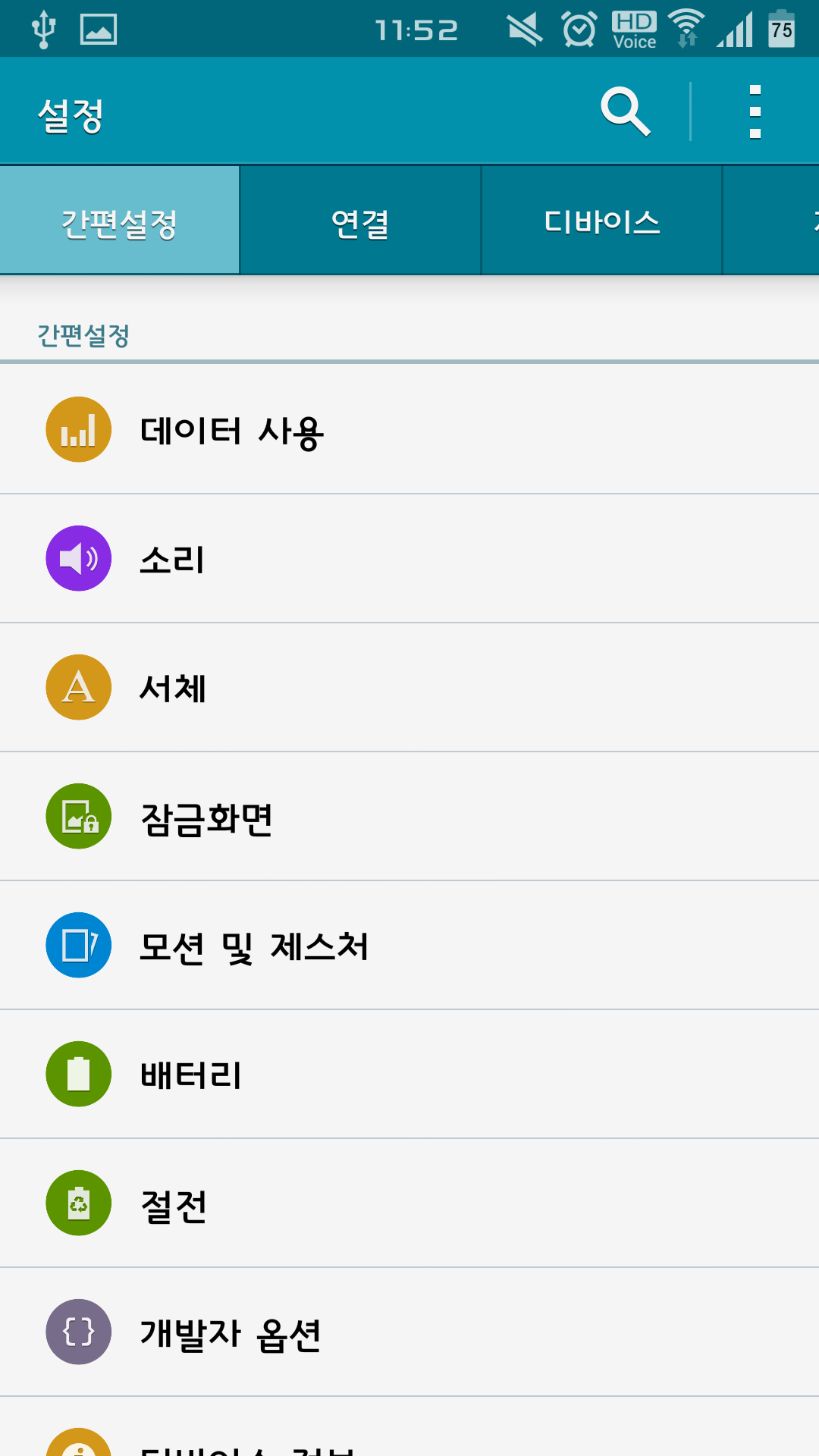The image size is (819, 1456).
Task: Switch to the 연결 tab
Action: pos(360,221)
